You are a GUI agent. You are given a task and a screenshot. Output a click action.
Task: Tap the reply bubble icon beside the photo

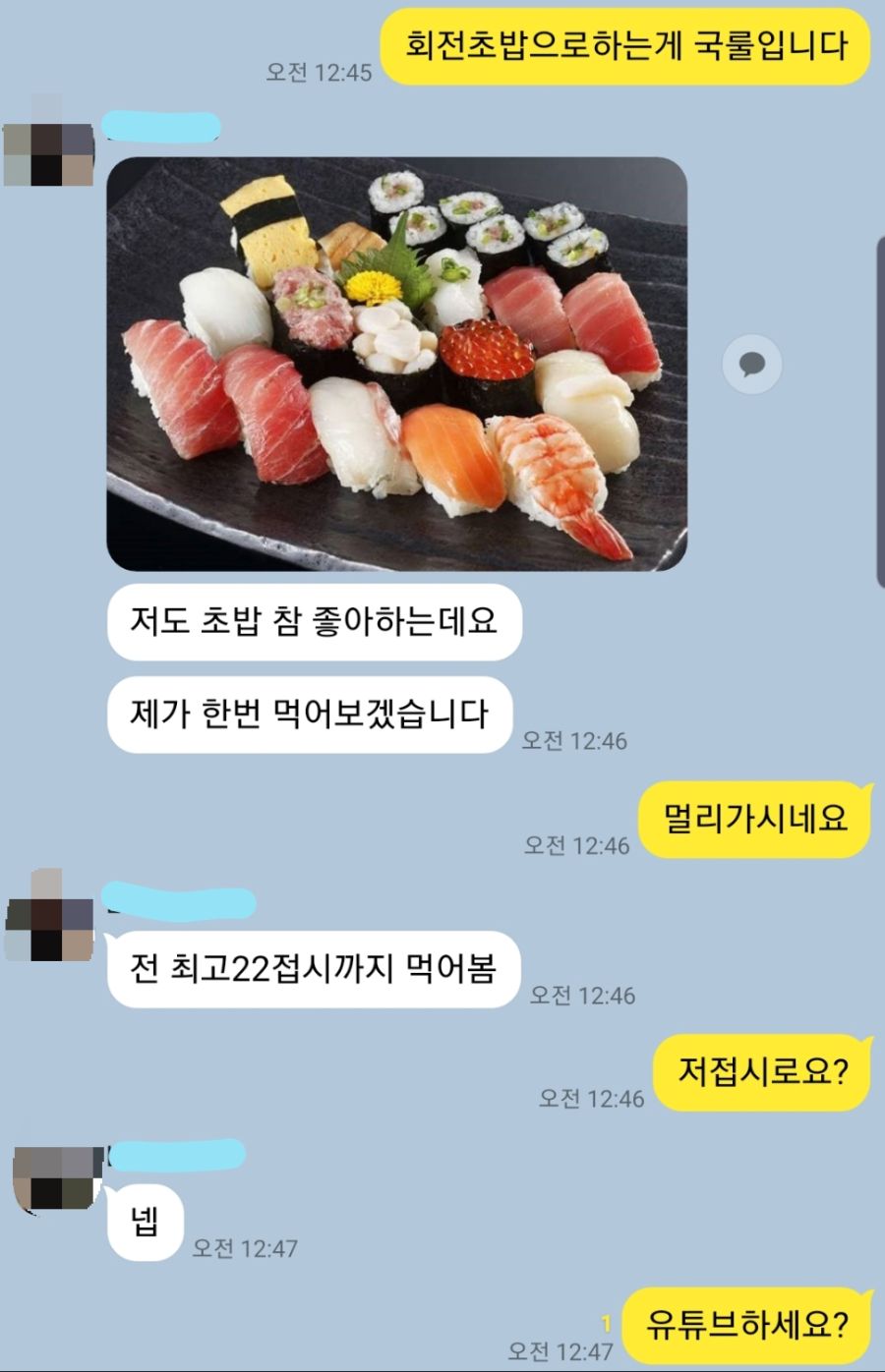pyautogui.click(x=752, y=365)
